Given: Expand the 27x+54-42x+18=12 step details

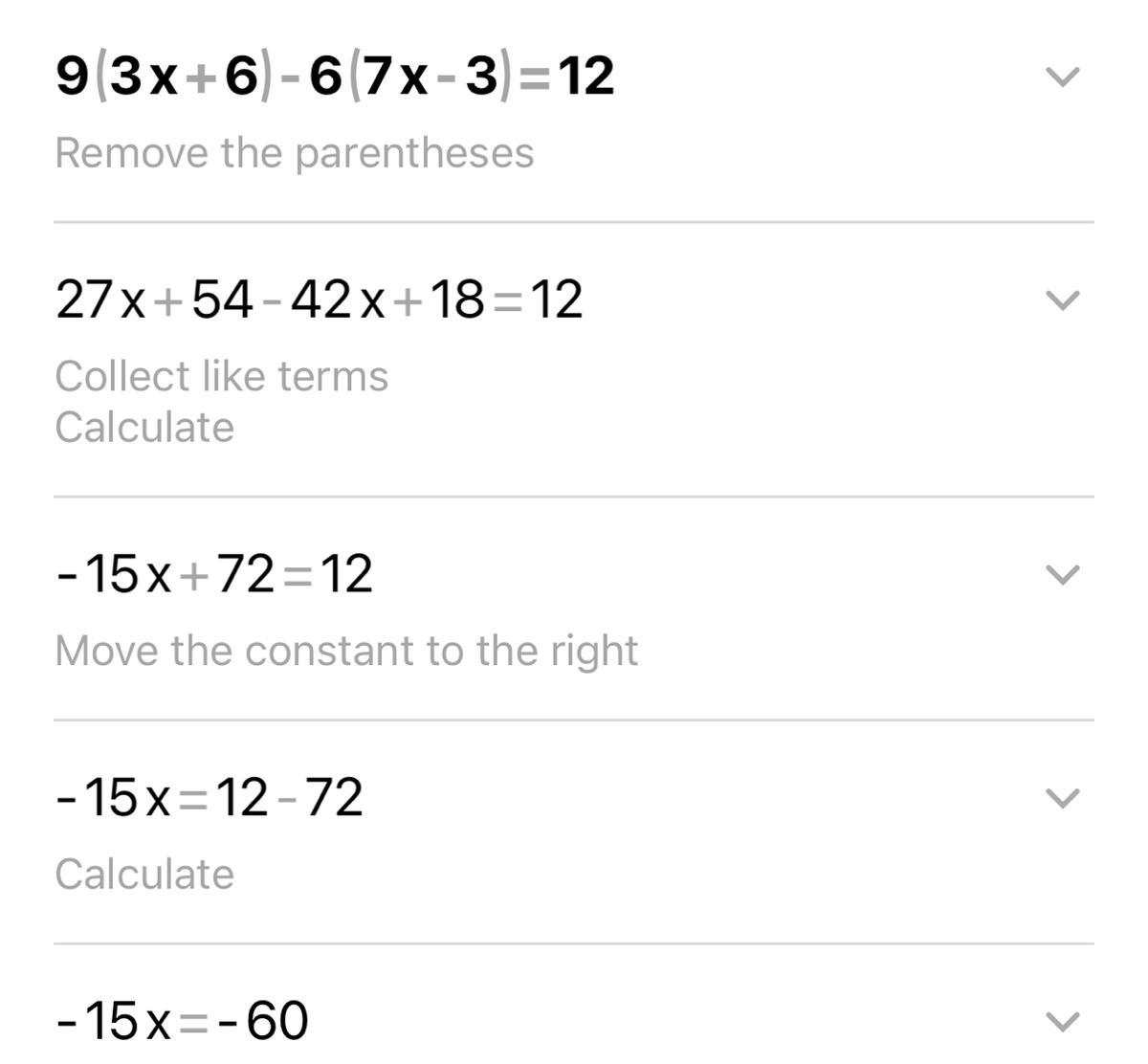Looking at the screenshot, I should coord(1063,300).
